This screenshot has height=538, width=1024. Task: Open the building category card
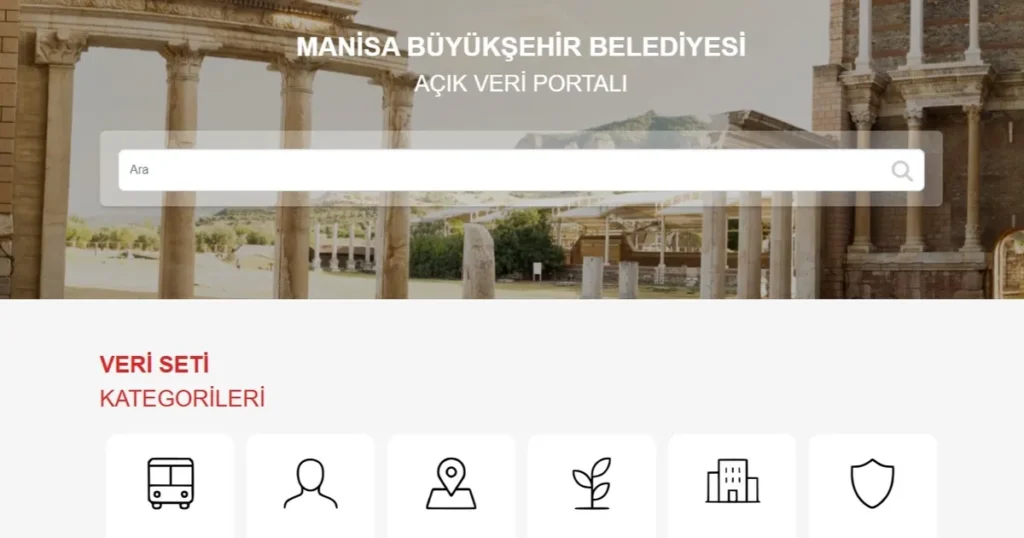click(732, 484)
